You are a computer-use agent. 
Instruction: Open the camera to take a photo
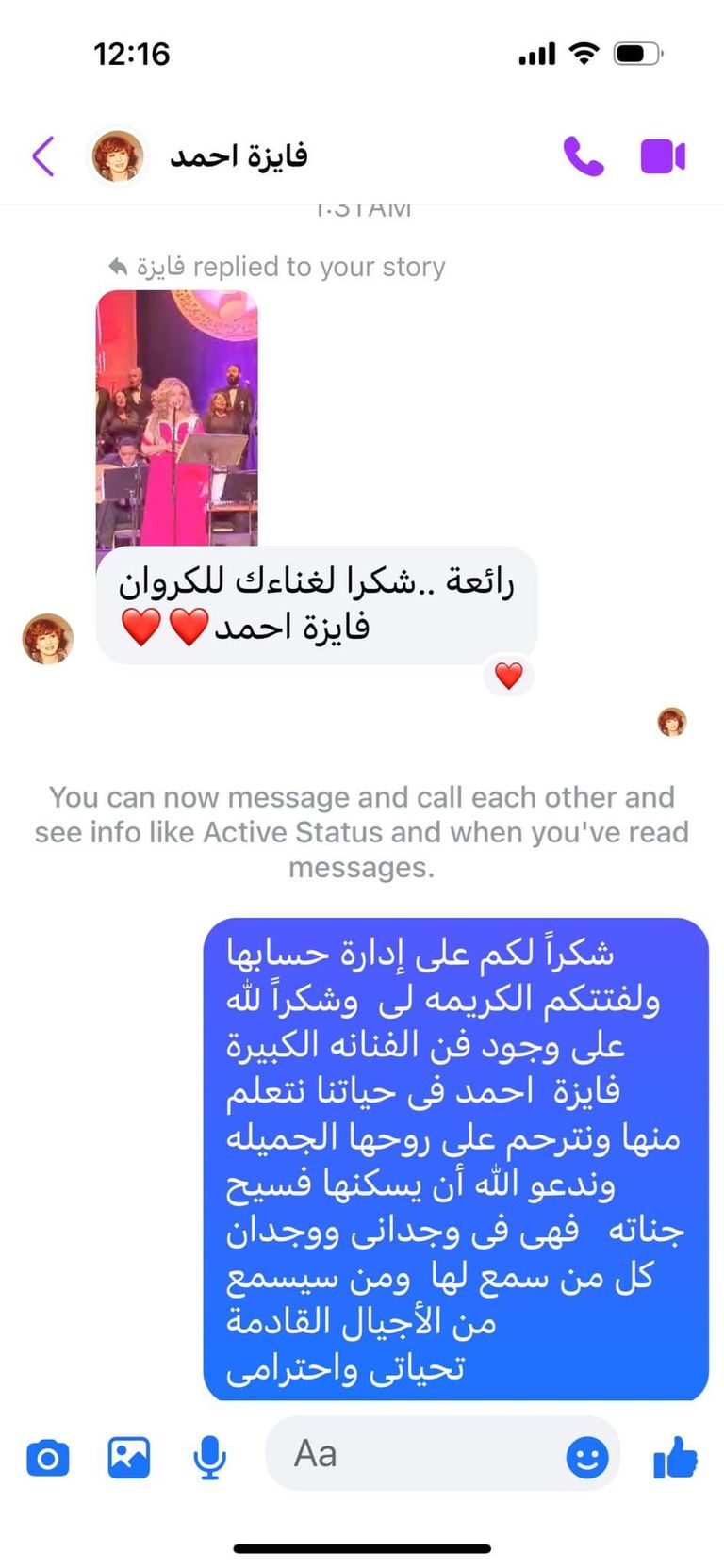point(48,1458)
